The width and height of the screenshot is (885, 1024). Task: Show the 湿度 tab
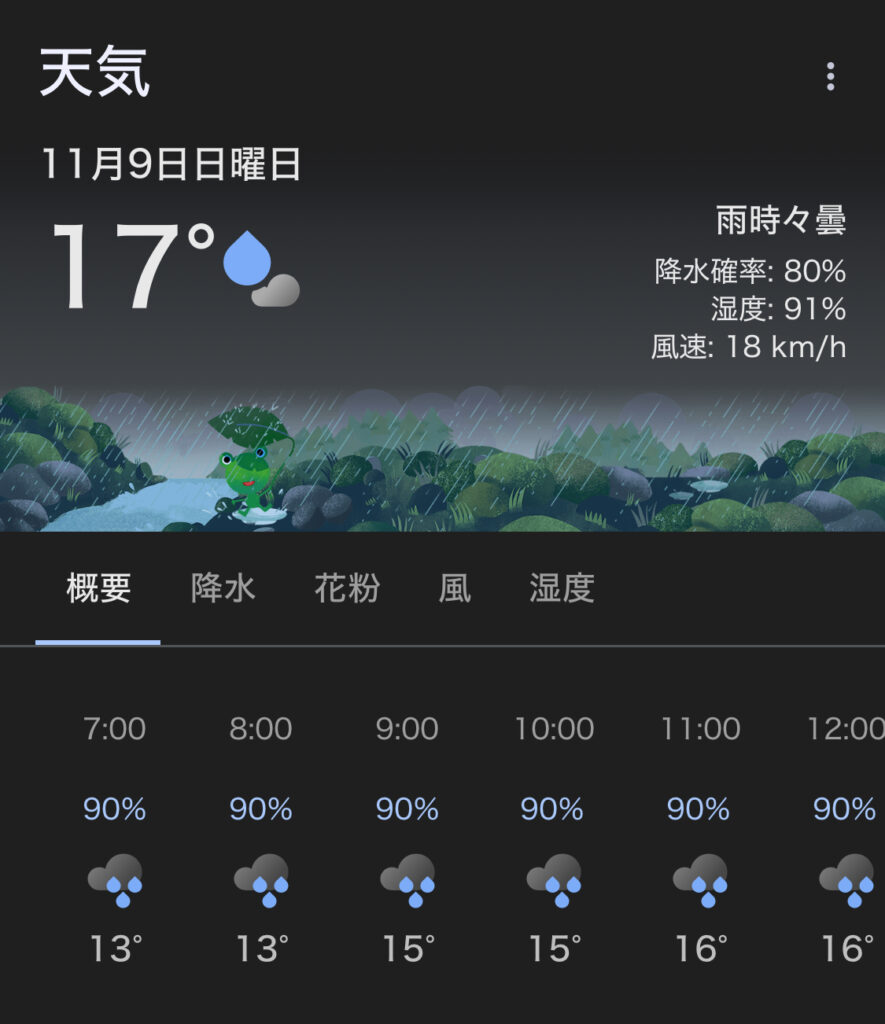(x=562, y=589)
